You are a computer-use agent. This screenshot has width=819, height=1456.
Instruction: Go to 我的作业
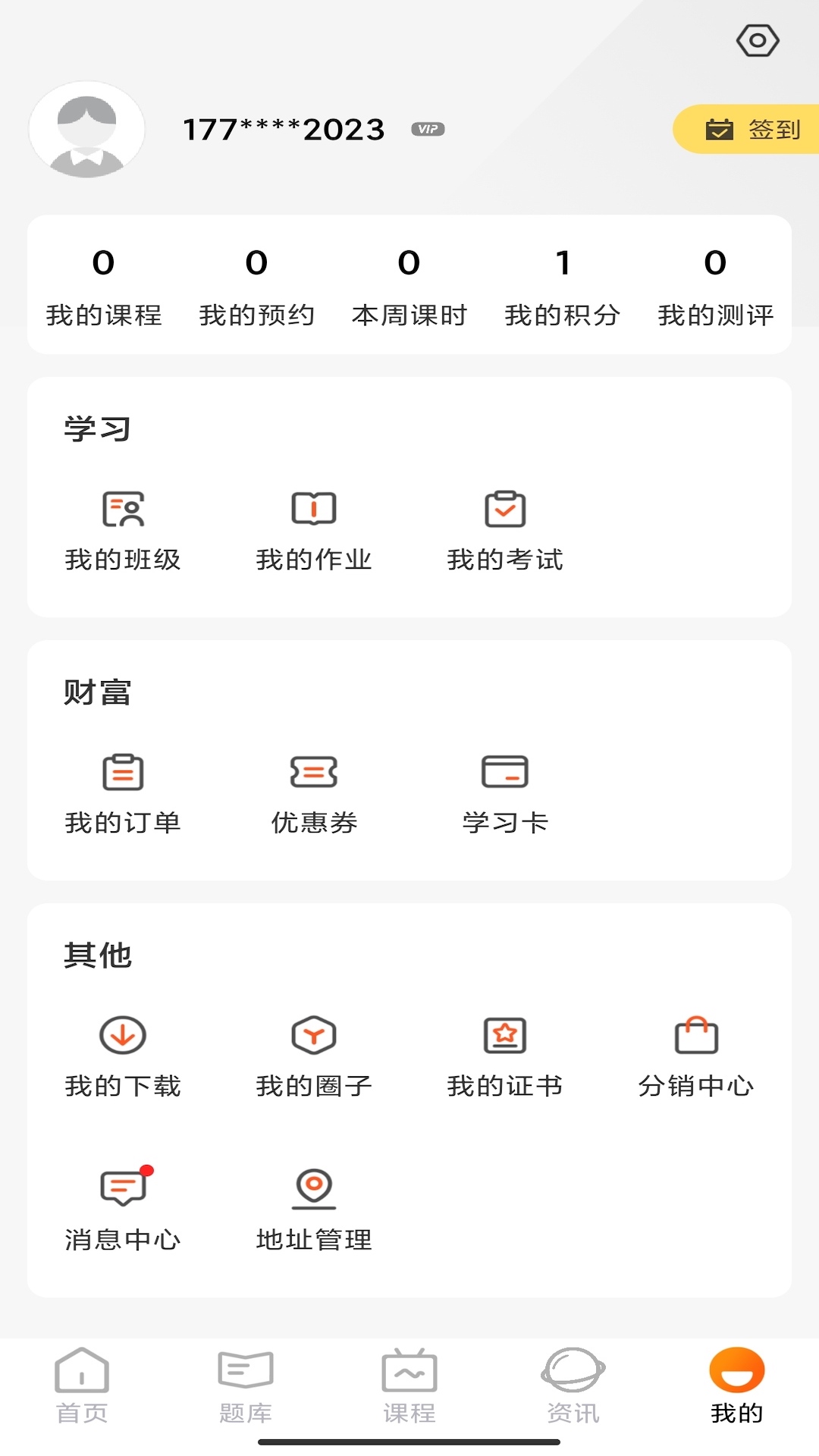tap(314, 529)
